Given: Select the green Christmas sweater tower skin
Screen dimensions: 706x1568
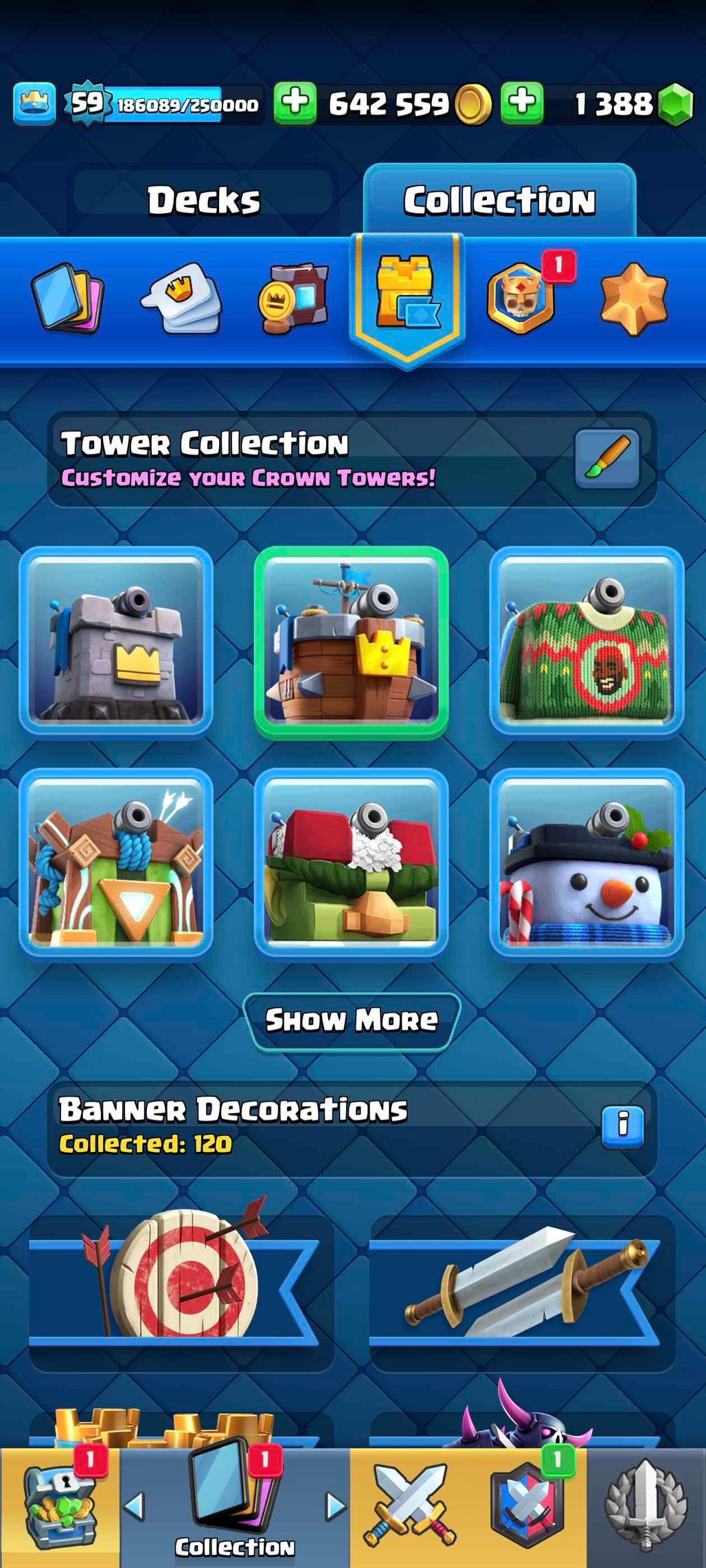Looking at the screenshot, I should pos(587,641).
